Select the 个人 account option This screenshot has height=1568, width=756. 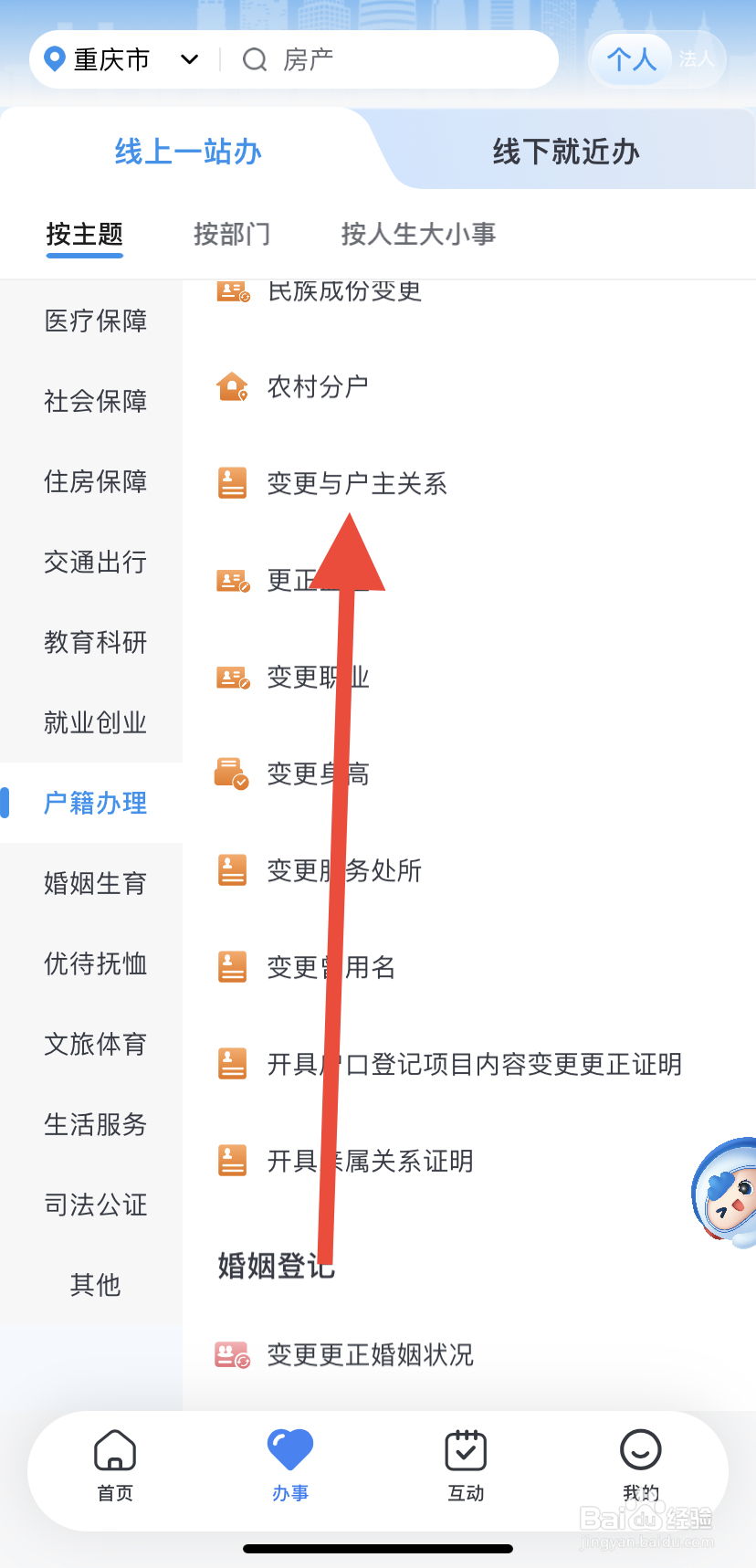pyautogui.click(x=630, y=58)
